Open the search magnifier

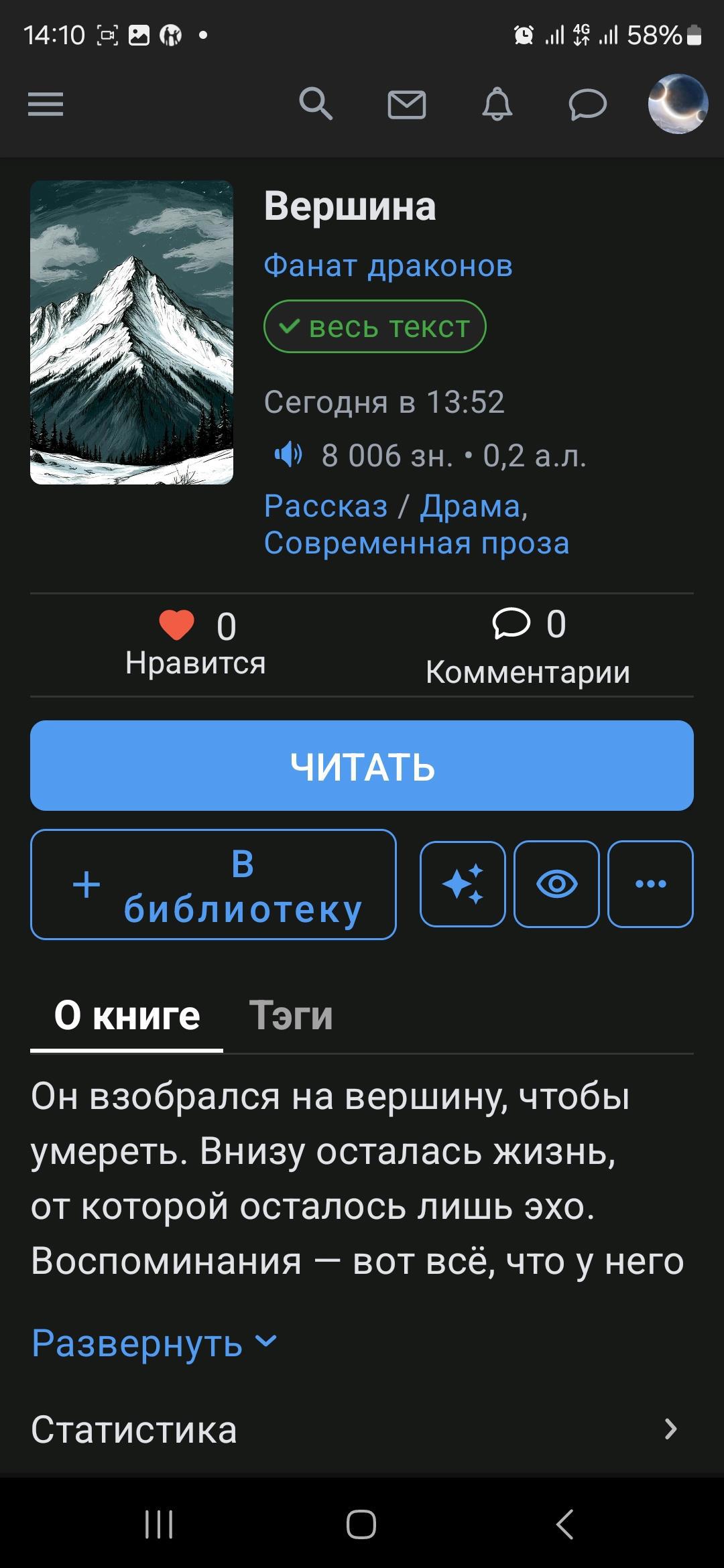pos(315,105)
